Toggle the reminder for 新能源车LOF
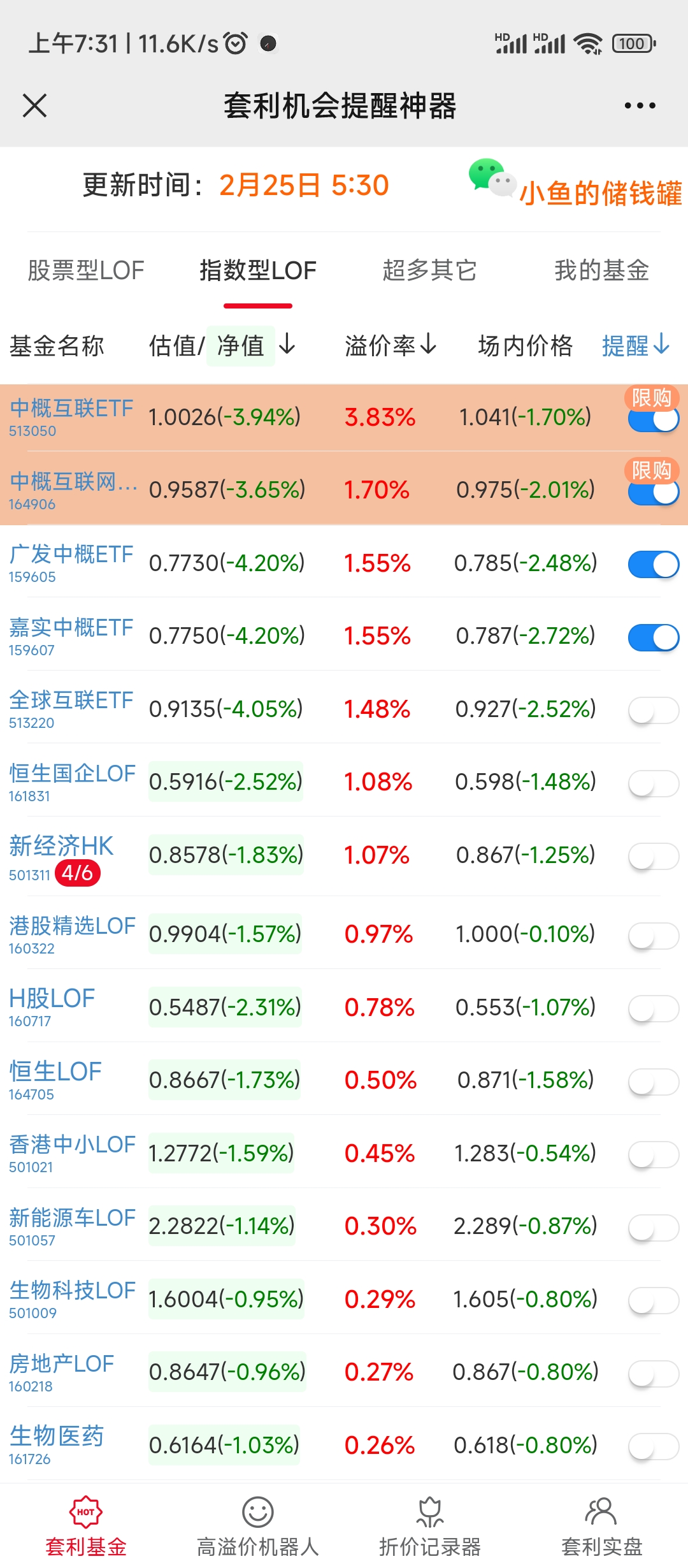688x1568 pixels. coord(654,1228)
